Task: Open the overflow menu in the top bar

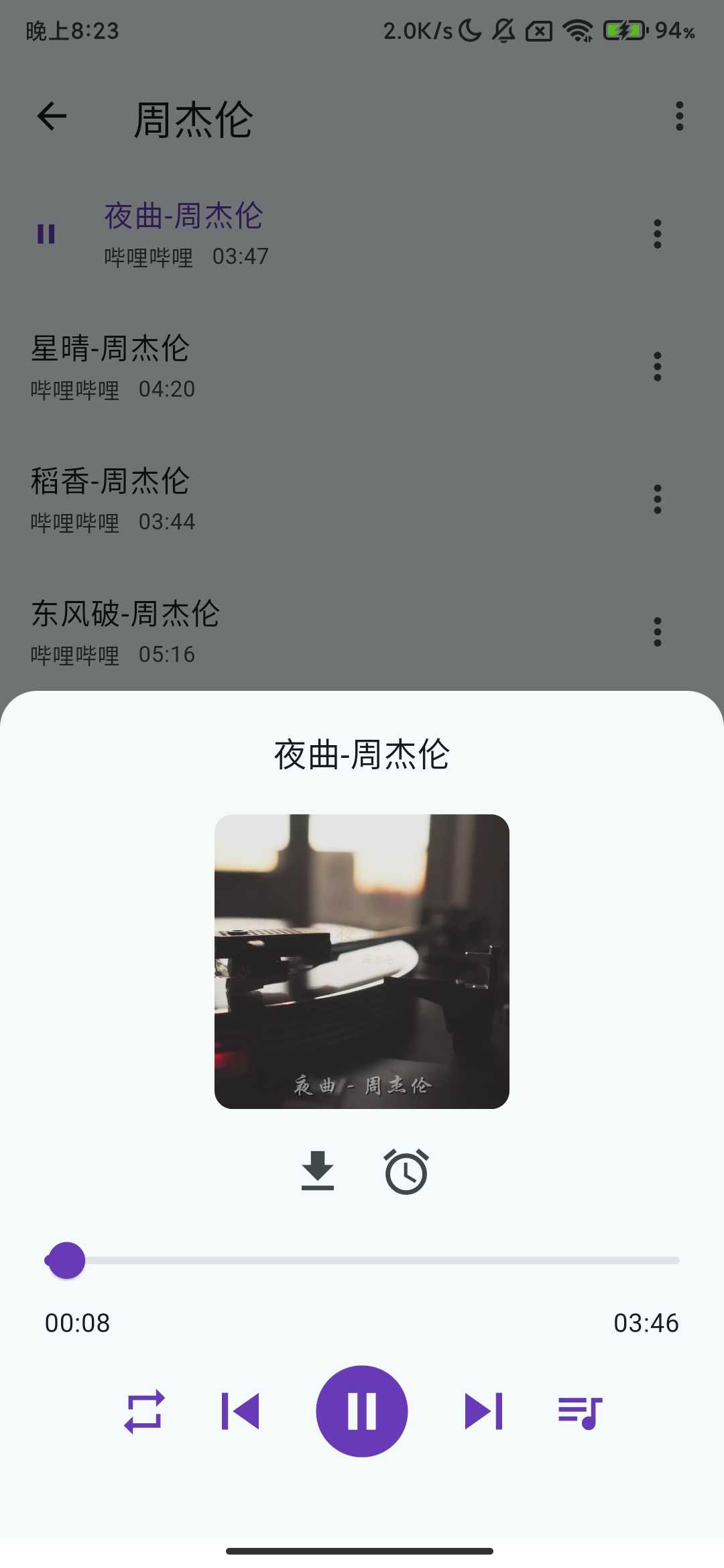Action: (x=679, y=117)
